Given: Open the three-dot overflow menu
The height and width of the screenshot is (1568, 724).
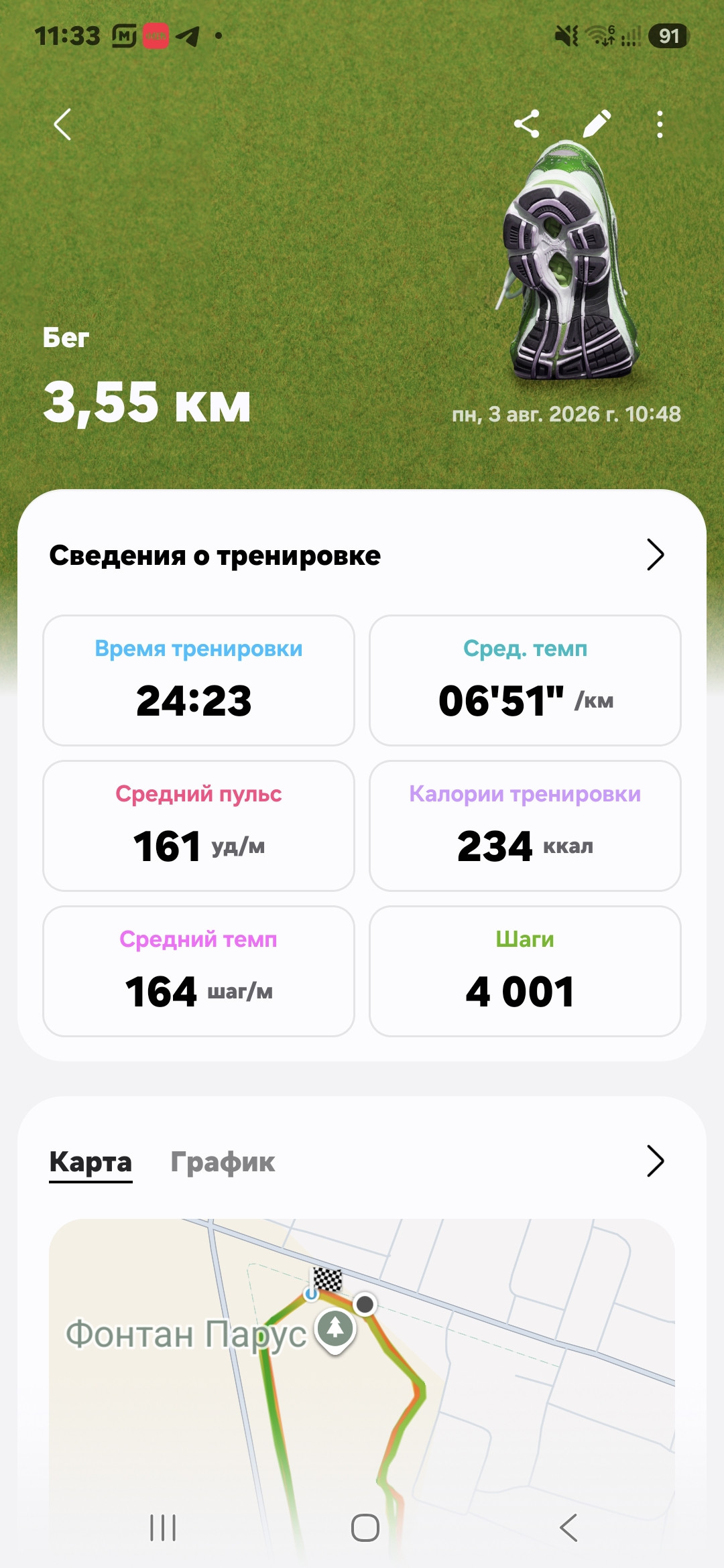Looking at the screenshot, I should click(660, 125).
